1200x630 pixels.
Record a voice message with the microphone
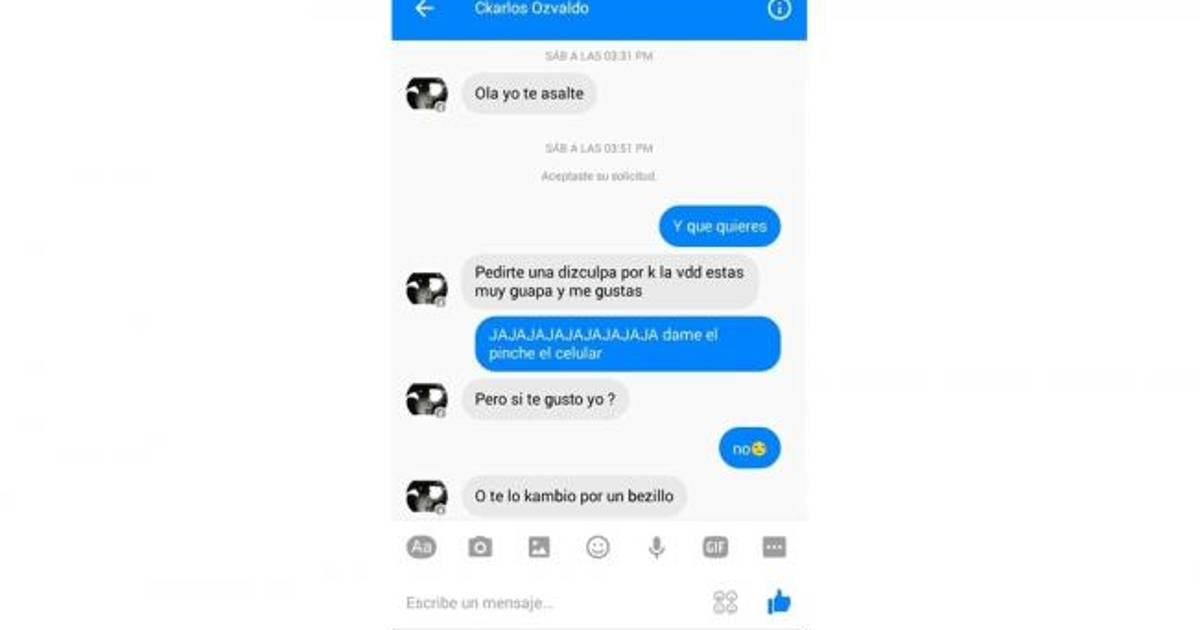click(x=657, y=547)
